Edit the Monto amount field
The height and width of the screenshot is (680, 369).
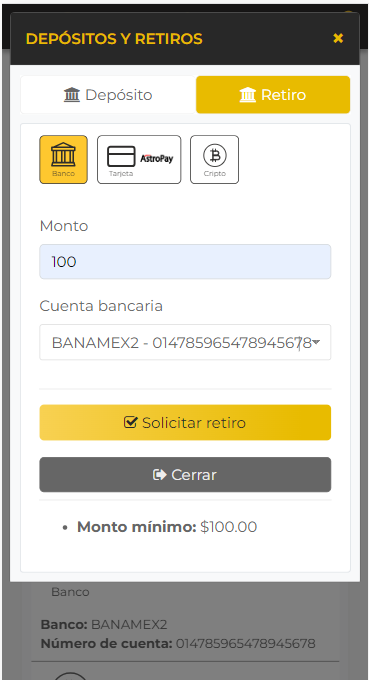(185, 262)
